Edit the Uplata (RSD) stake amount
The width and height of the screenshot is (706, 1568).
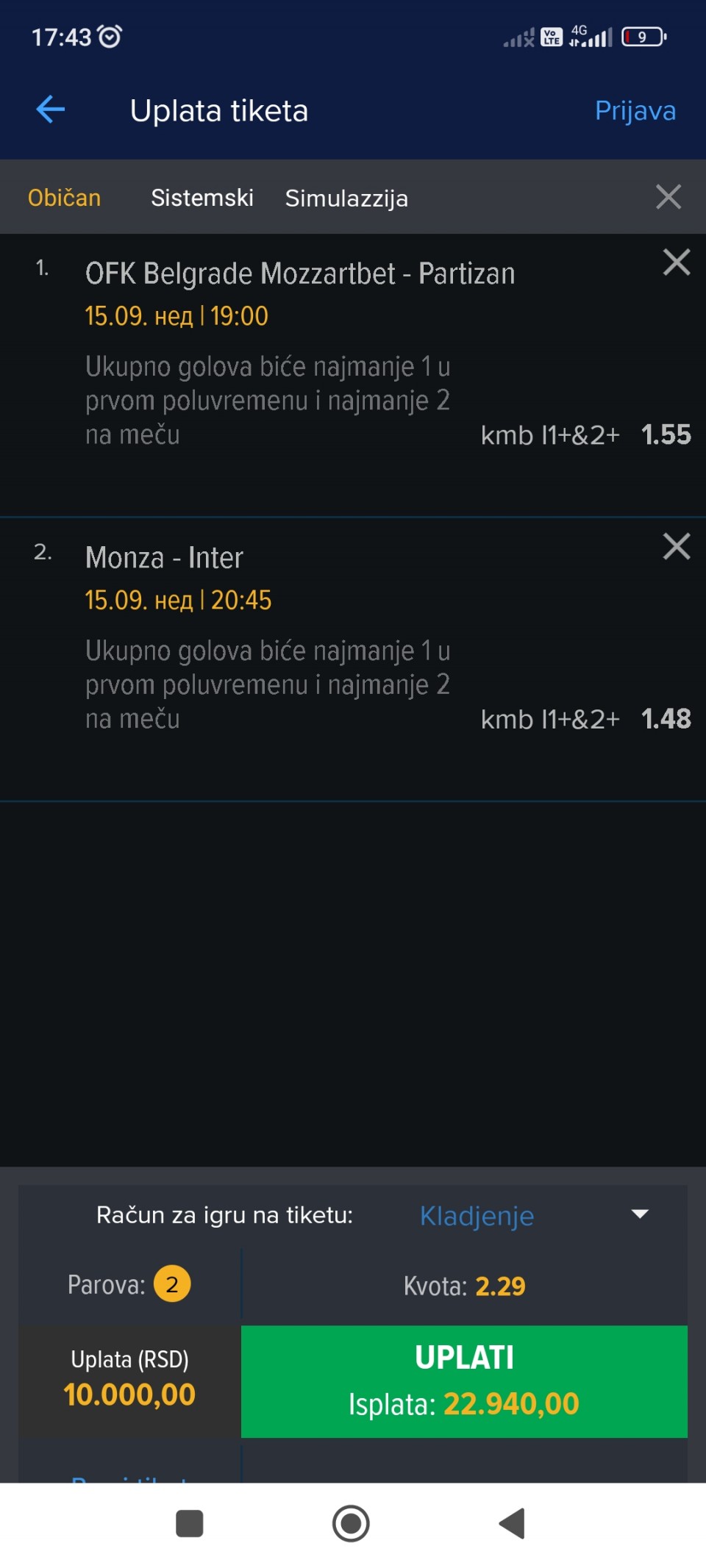tap(129, 1381)
